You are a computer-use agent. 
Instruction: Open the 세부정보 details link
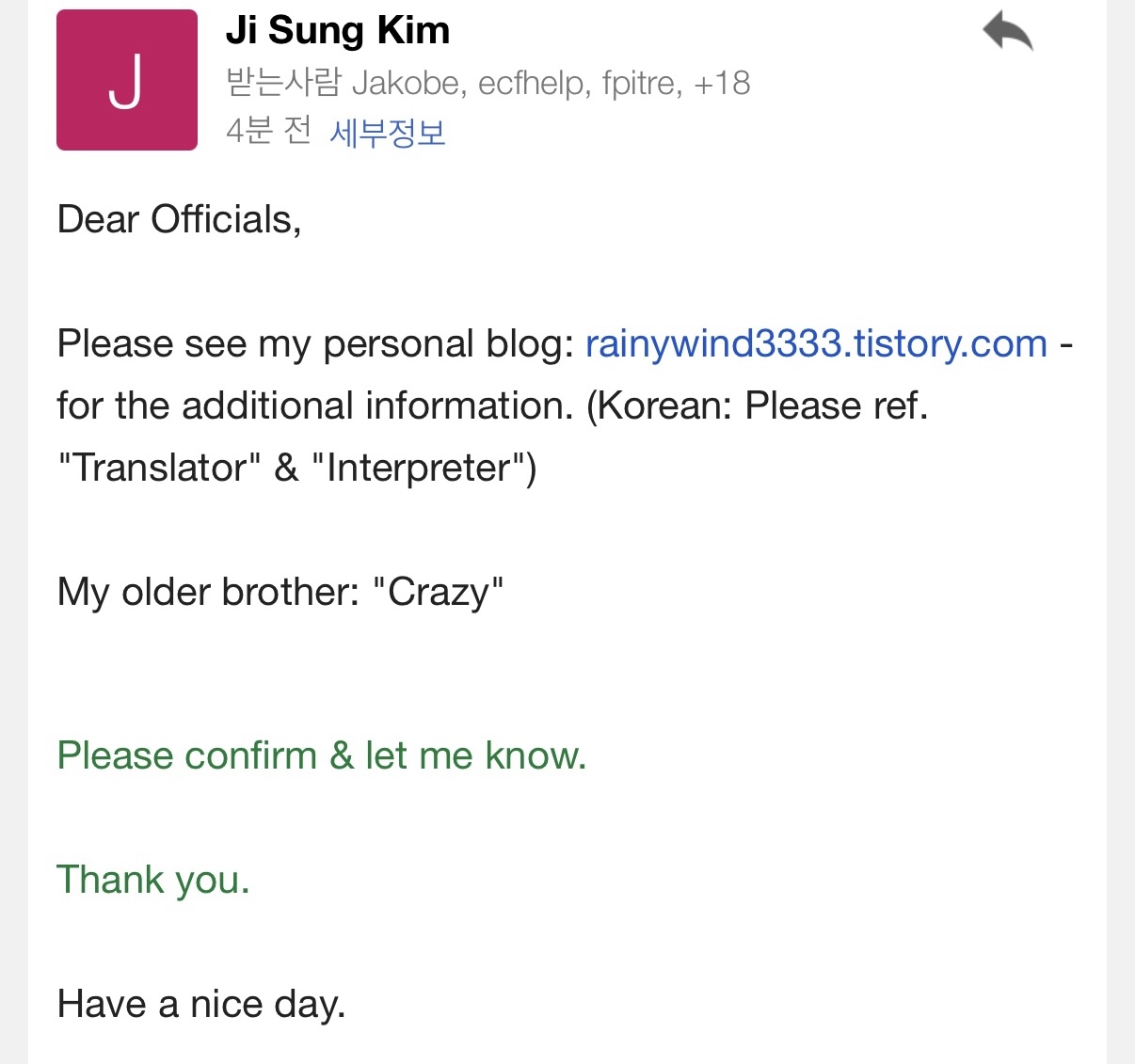[x=388, y=133]
